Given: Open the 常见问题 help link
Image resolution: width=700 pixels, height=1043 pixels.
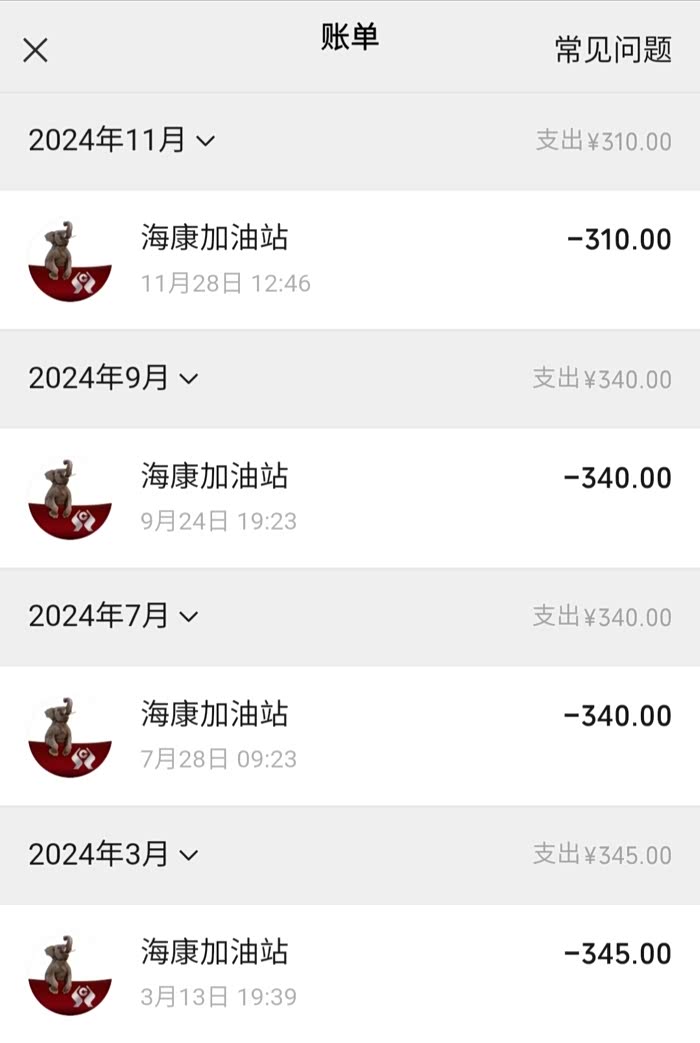Looking at the screenshot, I should tap(613, 49).
